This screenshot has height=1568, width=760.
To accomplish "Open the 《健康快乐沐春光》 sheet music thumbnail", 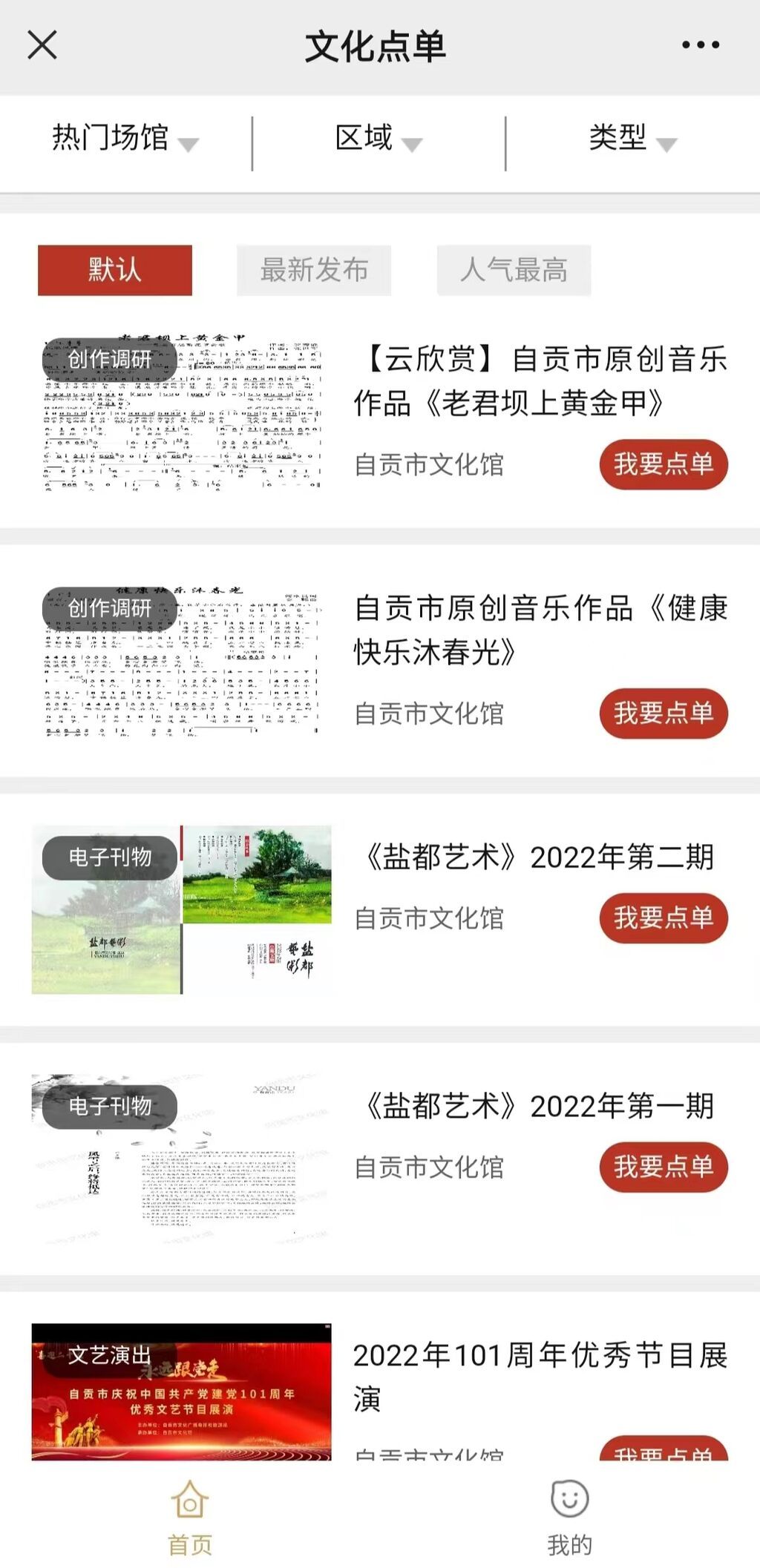I will 182,662.
